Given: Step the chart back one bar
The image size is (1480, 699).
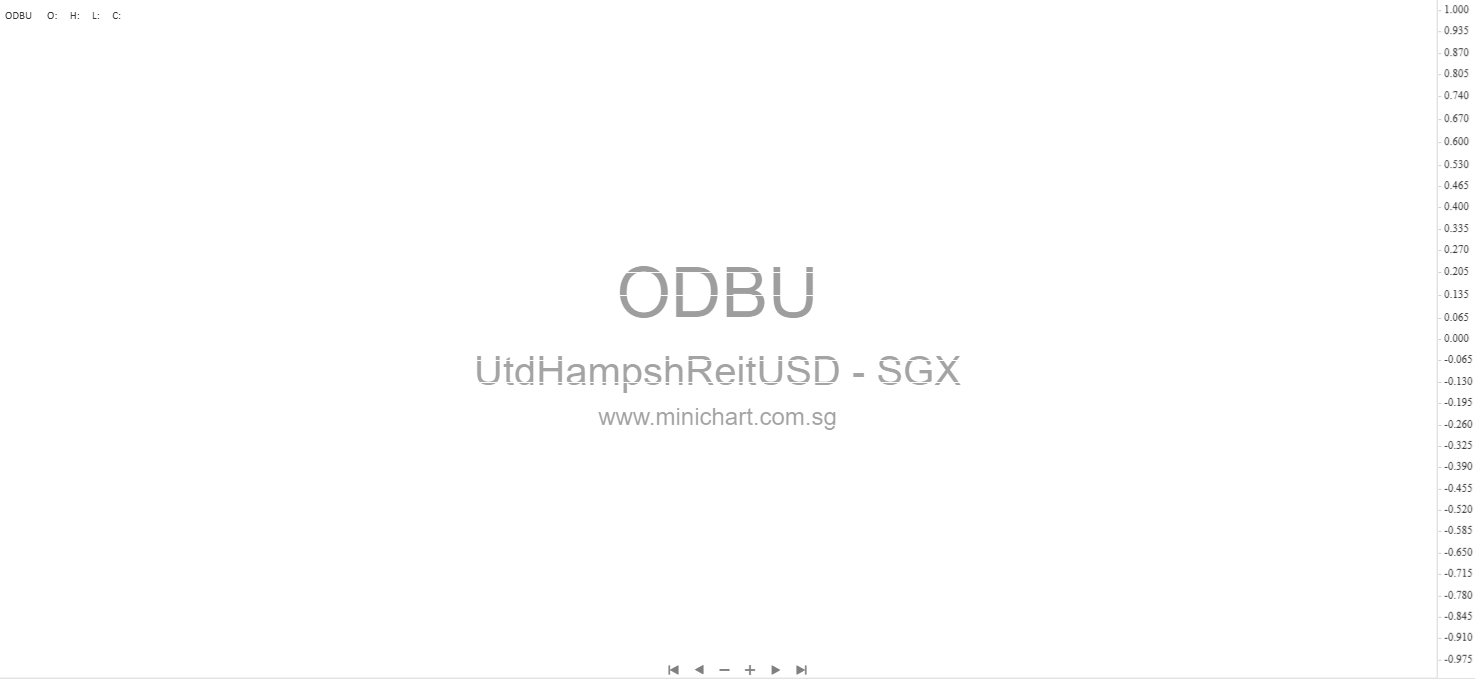Looking at the screenshot, I should [x=699, y=670].
